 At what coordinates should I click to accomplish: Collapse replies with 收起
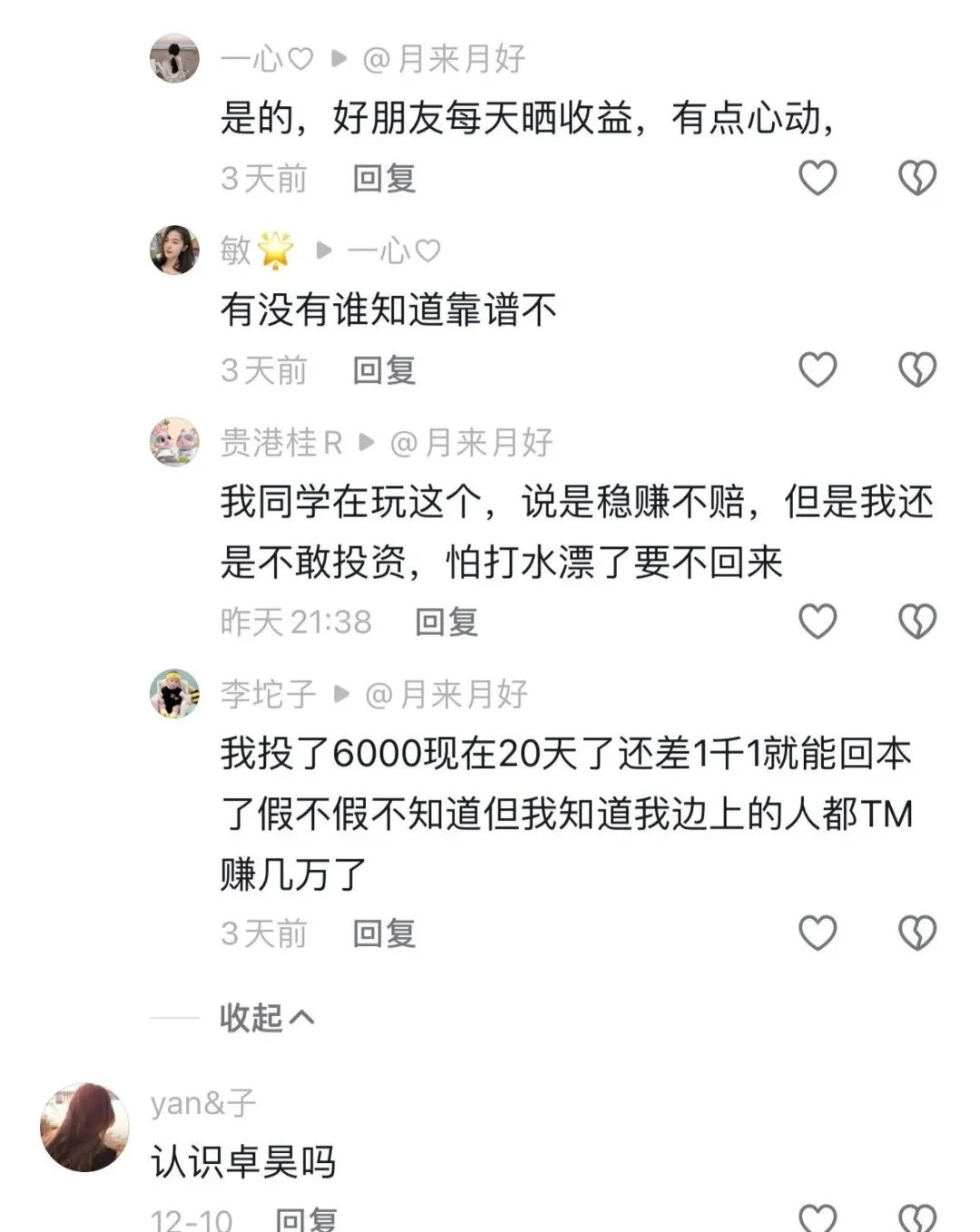click(x=266, y=1018)
